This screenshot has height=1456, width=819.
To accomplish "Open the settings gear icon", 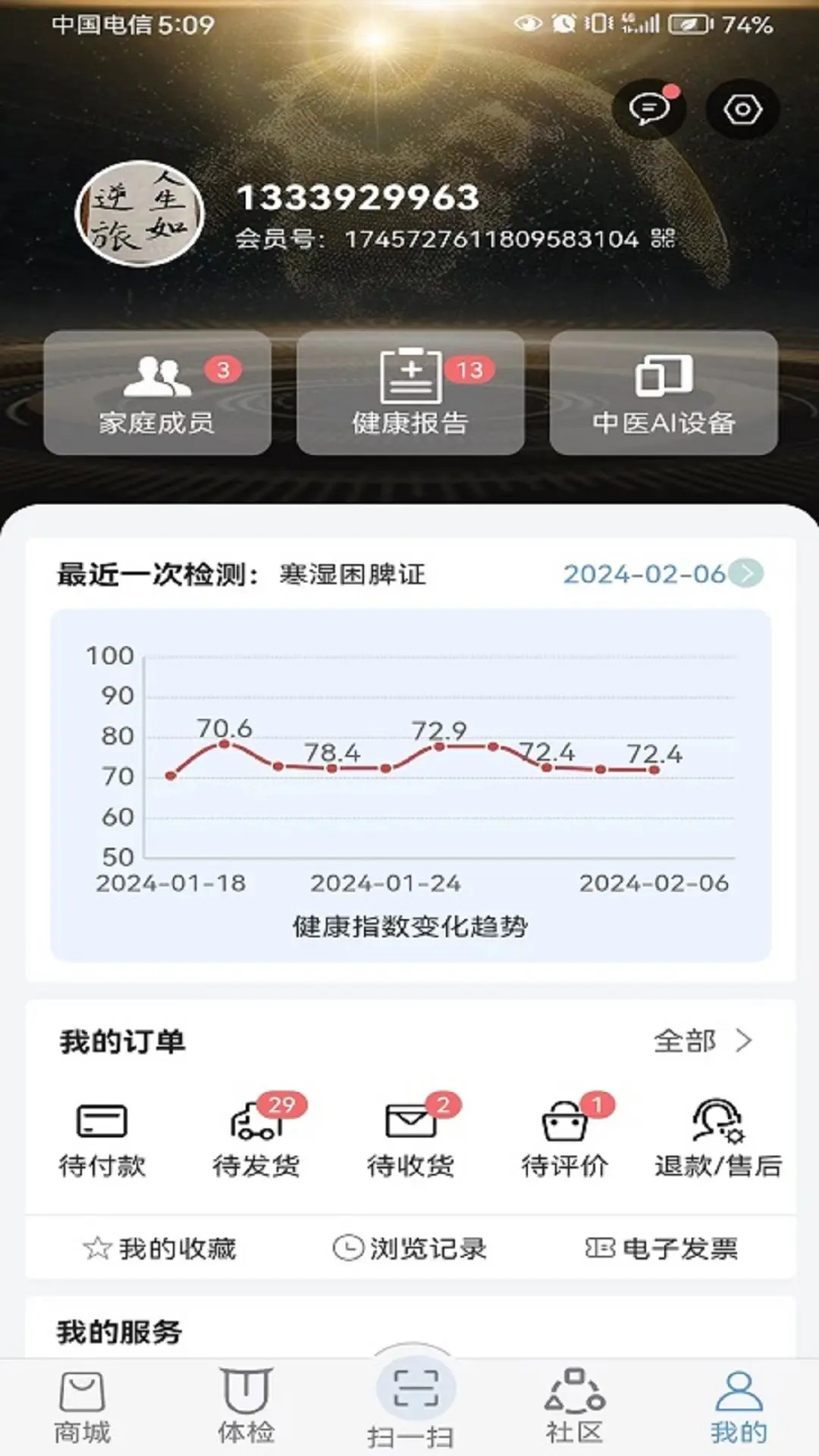I will (742, 109).
